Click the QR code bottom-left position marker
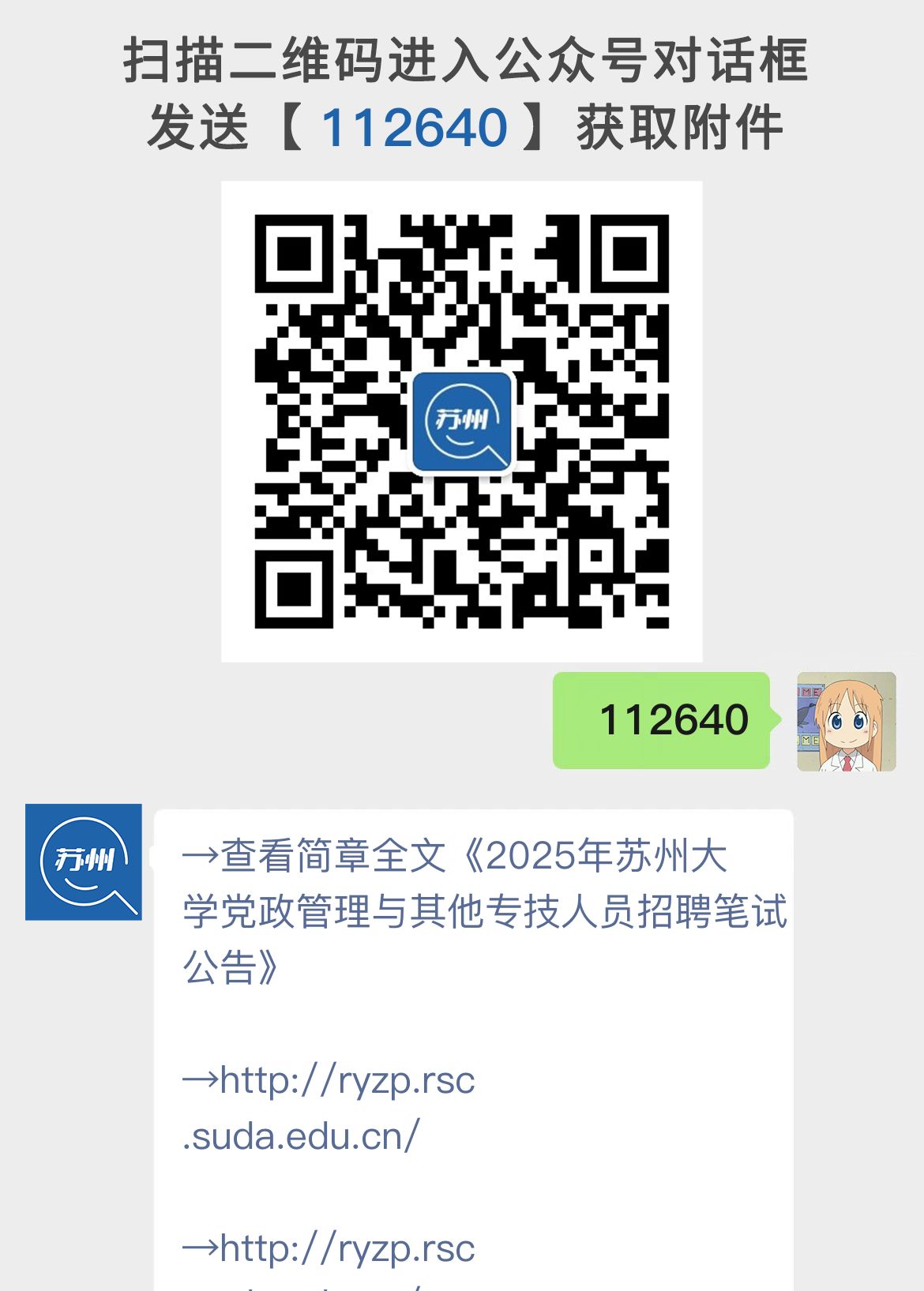 click(x=294, y=589)
